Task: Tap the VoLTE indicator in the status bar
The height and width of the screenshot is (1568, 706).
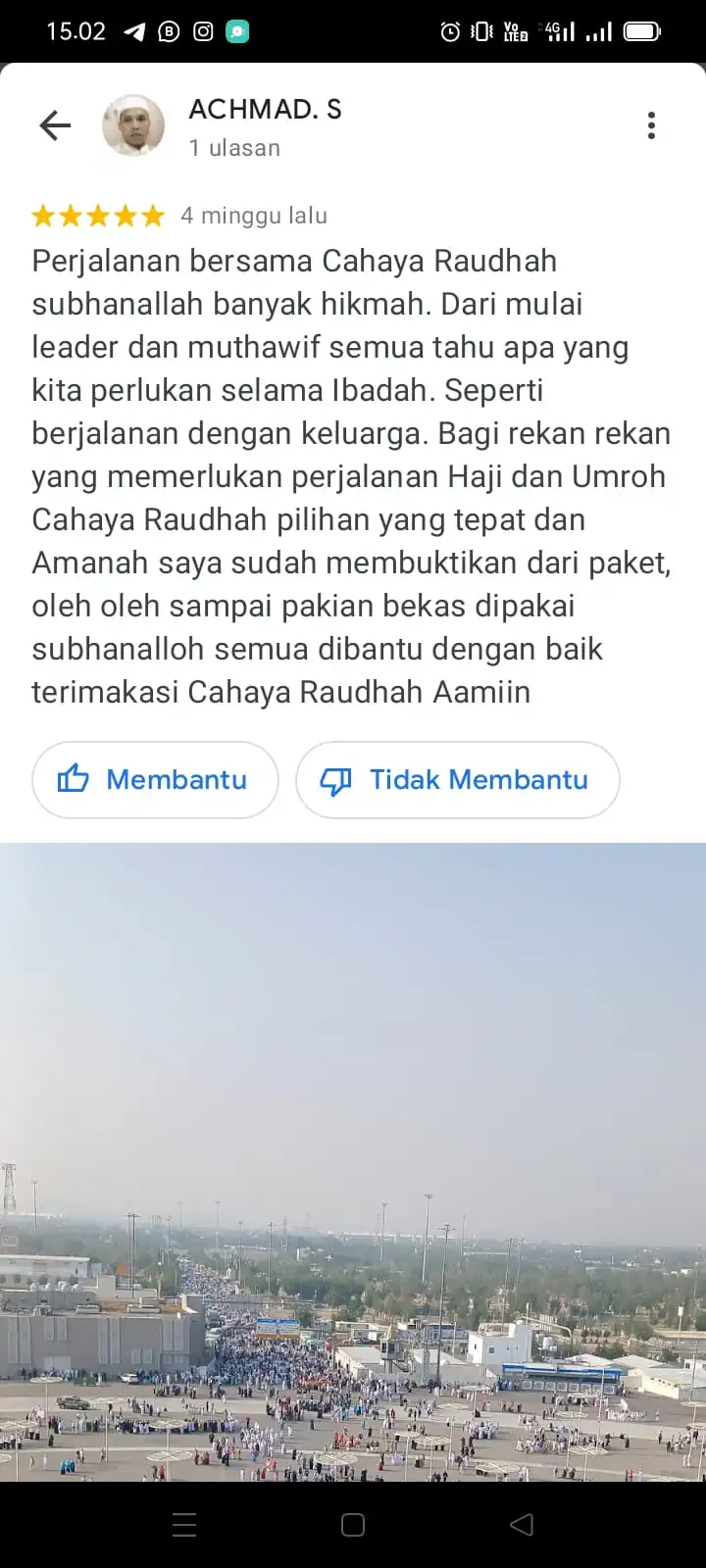Action: 514,33
